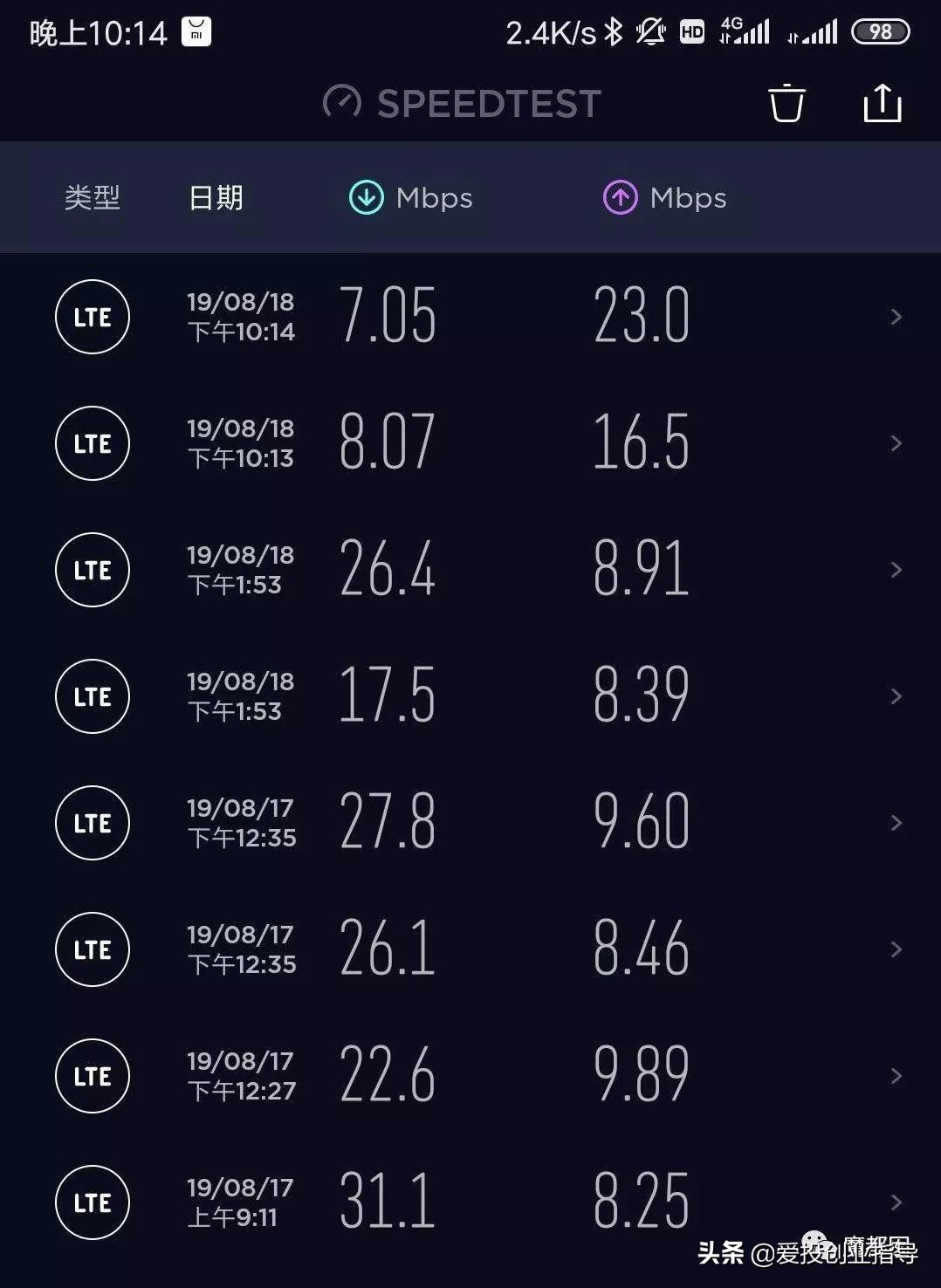The image size is (941, 1288).
Task: Select the LTE badge on the topmost result
Action: coord(93,317)
